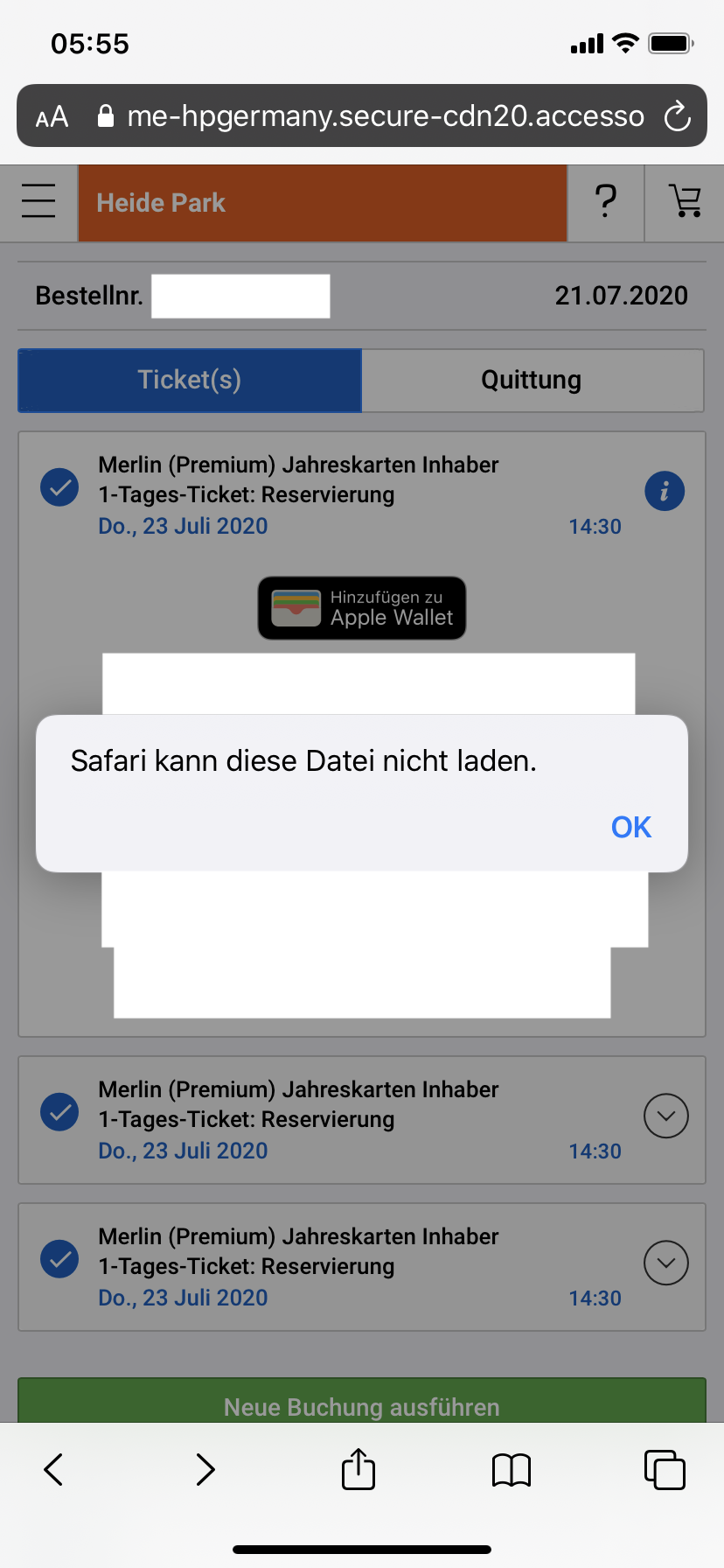Open Safari bookmarks
Viewport: 724px width, 1568px height.
[512, 1470]
